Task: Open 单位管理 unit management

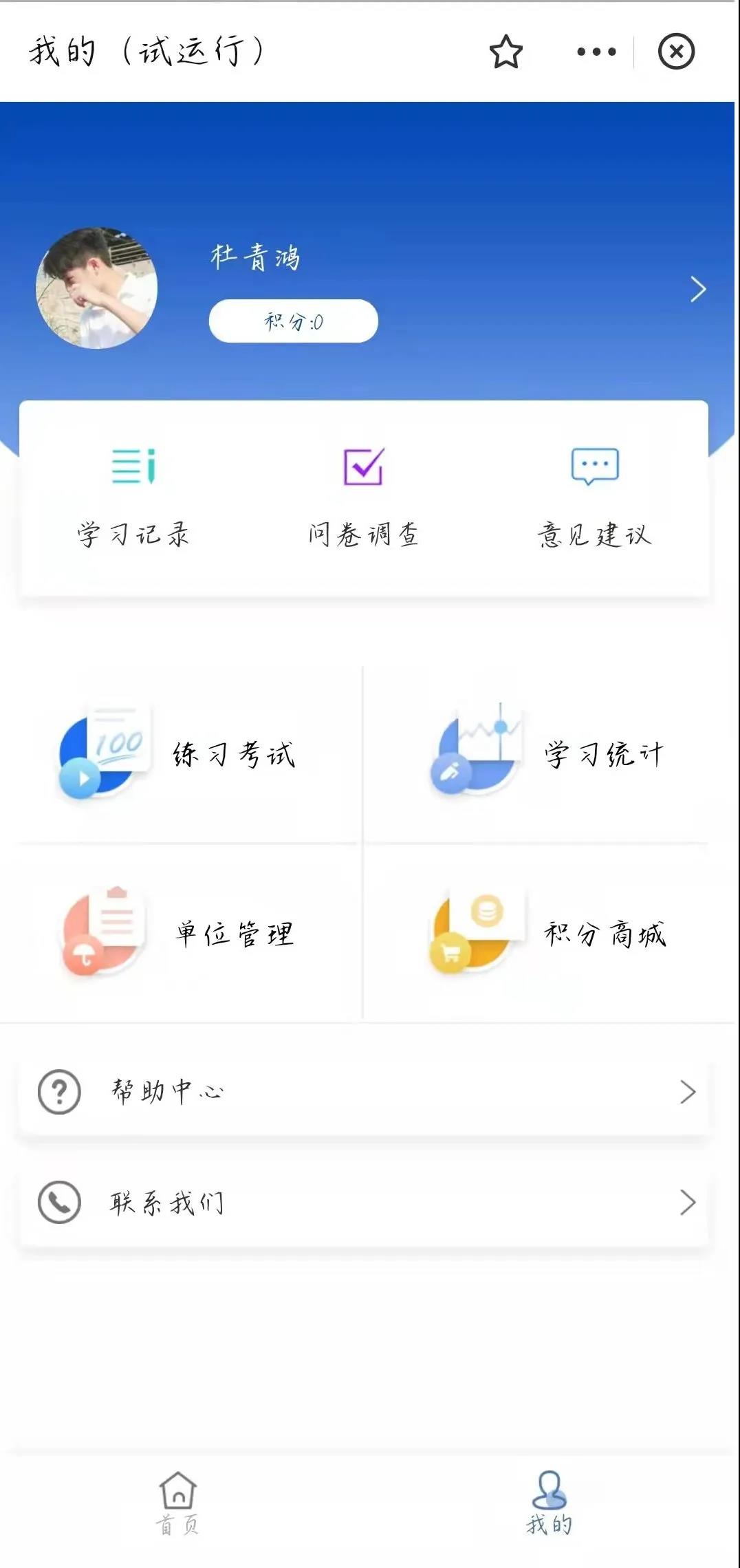Action: (180, 934)
